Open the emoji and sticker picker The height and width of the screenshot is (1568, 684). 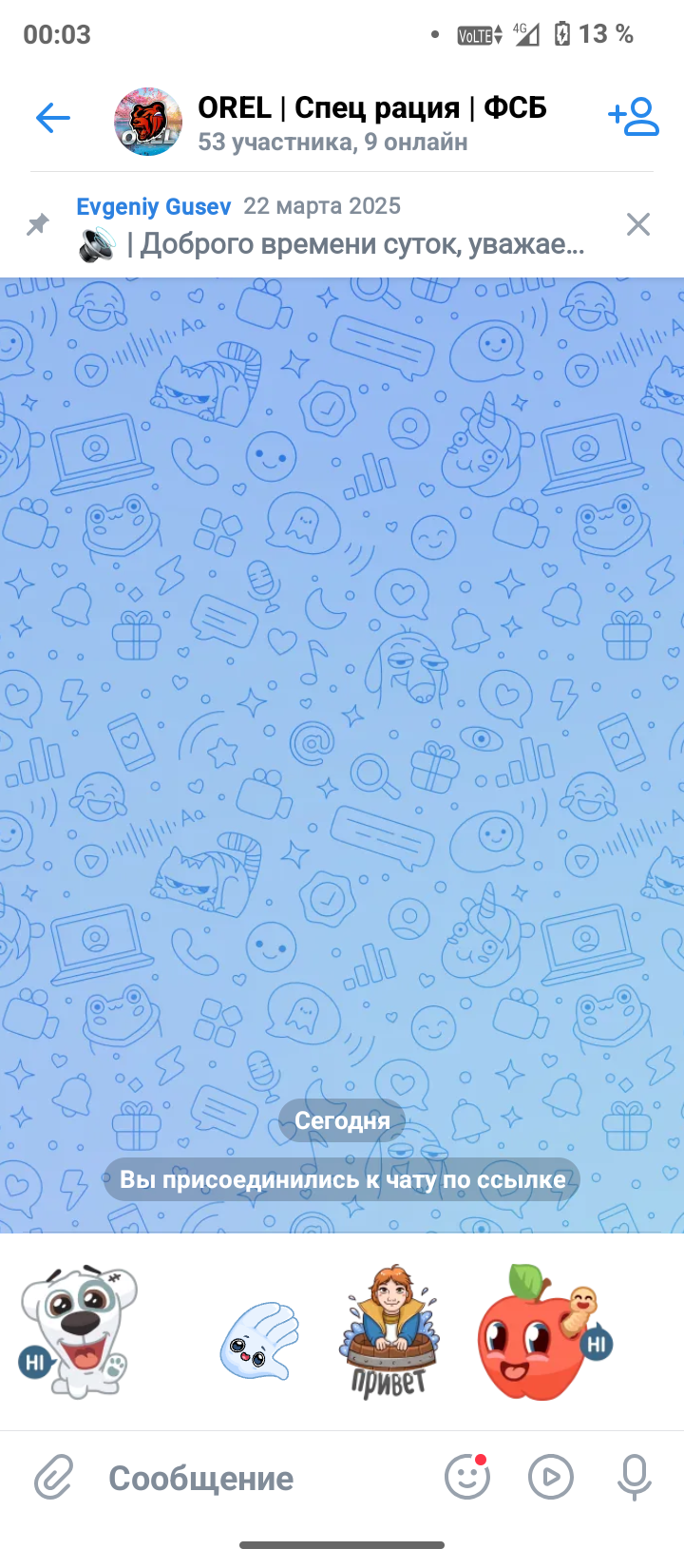pos(466,1478)
